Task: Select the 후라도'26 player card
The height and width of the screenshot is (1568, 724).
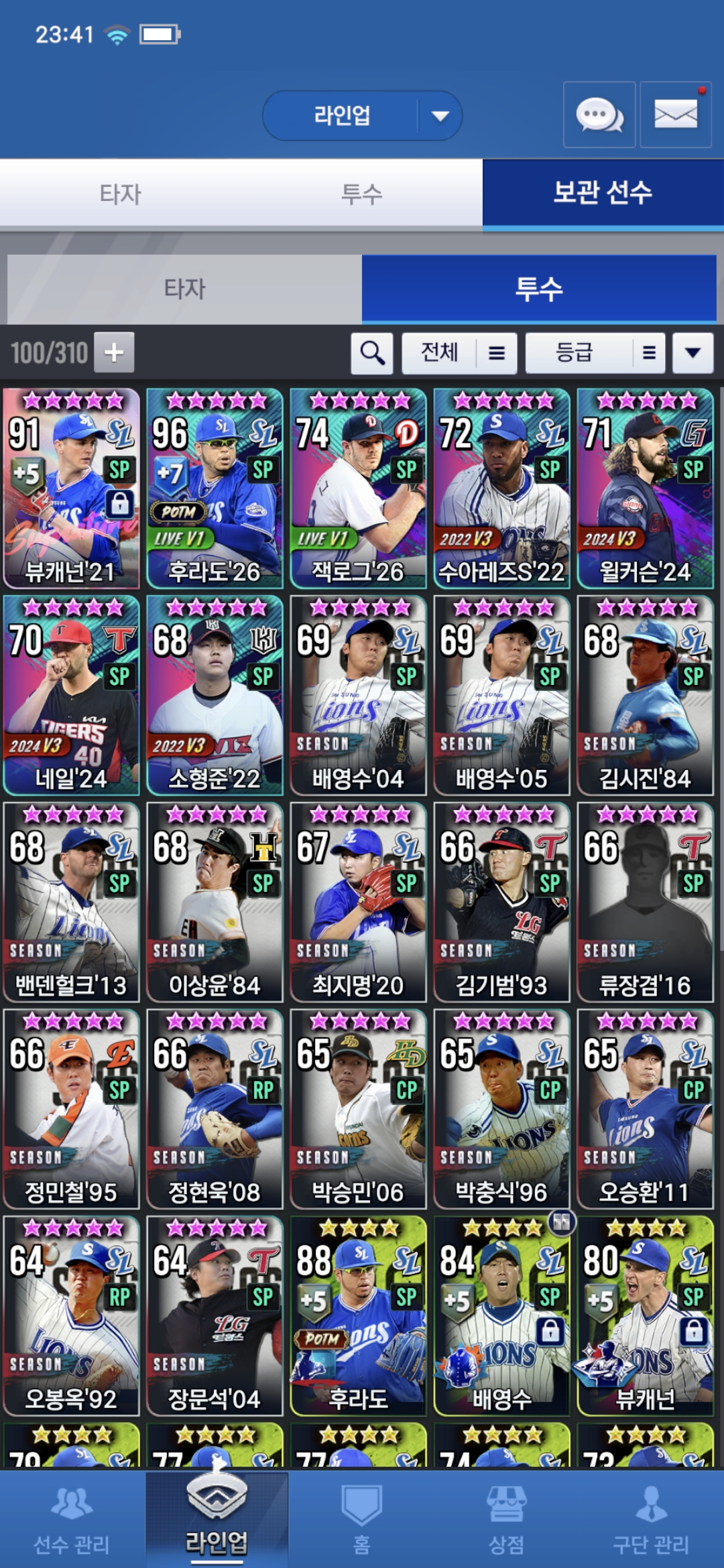Action: pyautogui.click(x=215, y=489)
